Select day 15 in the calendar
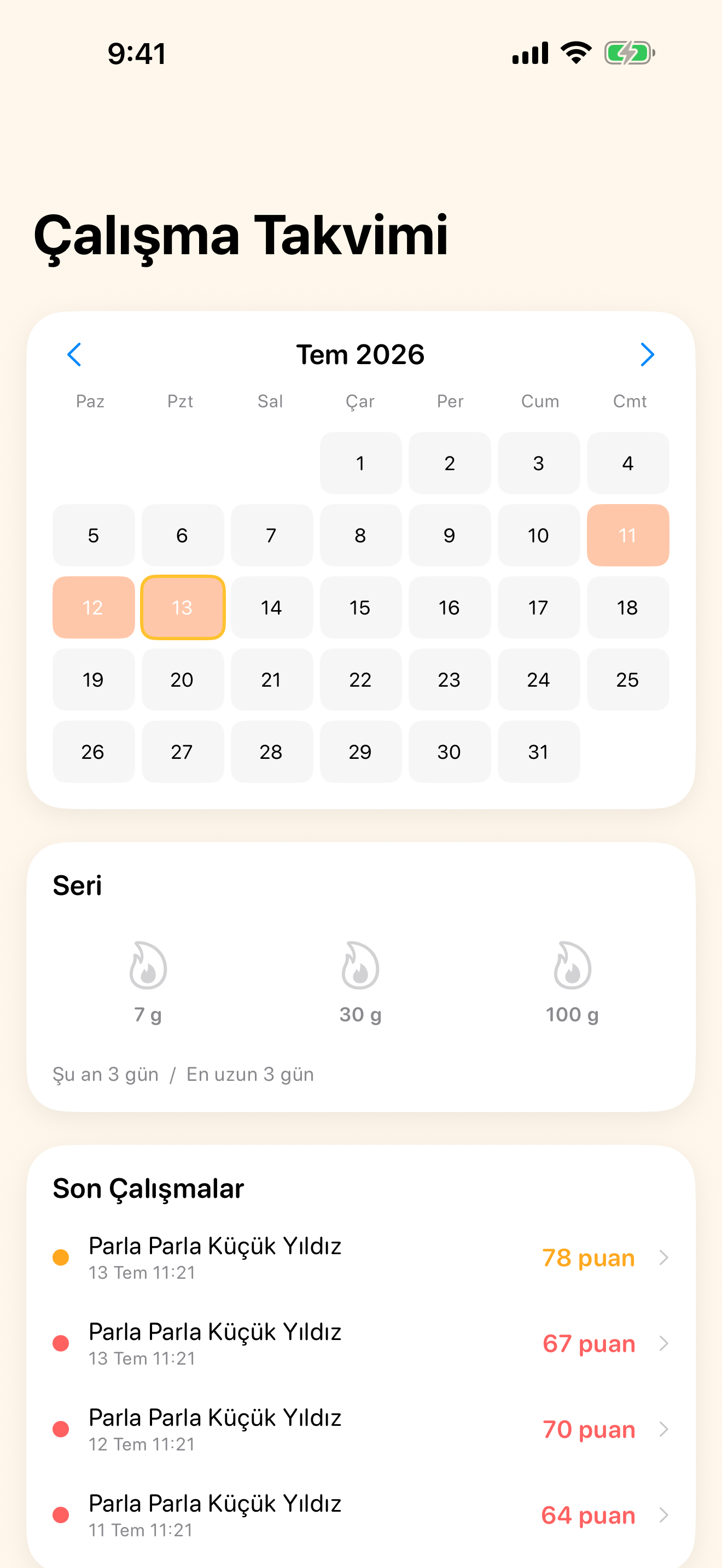722x1568 pixels. click(x=360, y=607)
